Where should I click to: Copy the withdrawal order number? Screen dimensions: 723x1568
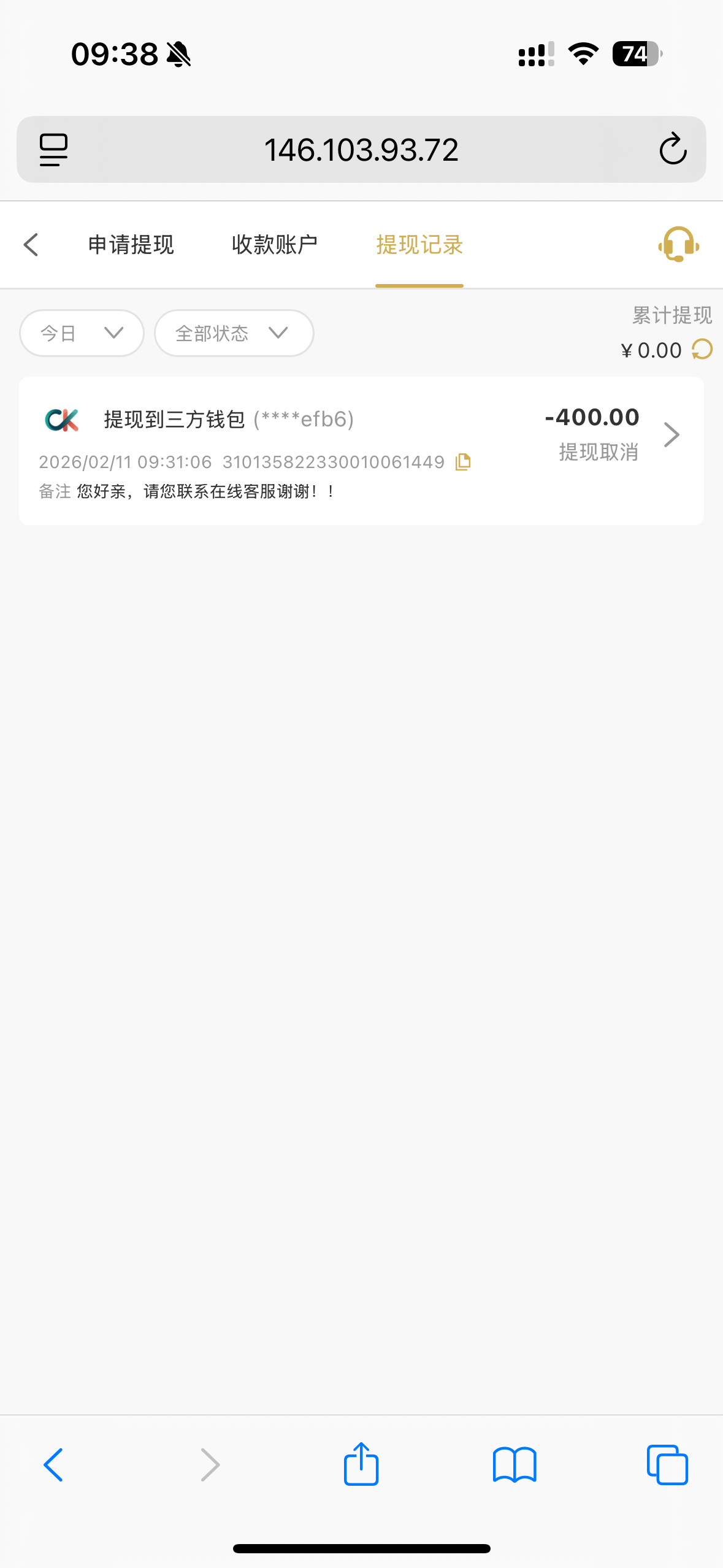pos(464,462)
